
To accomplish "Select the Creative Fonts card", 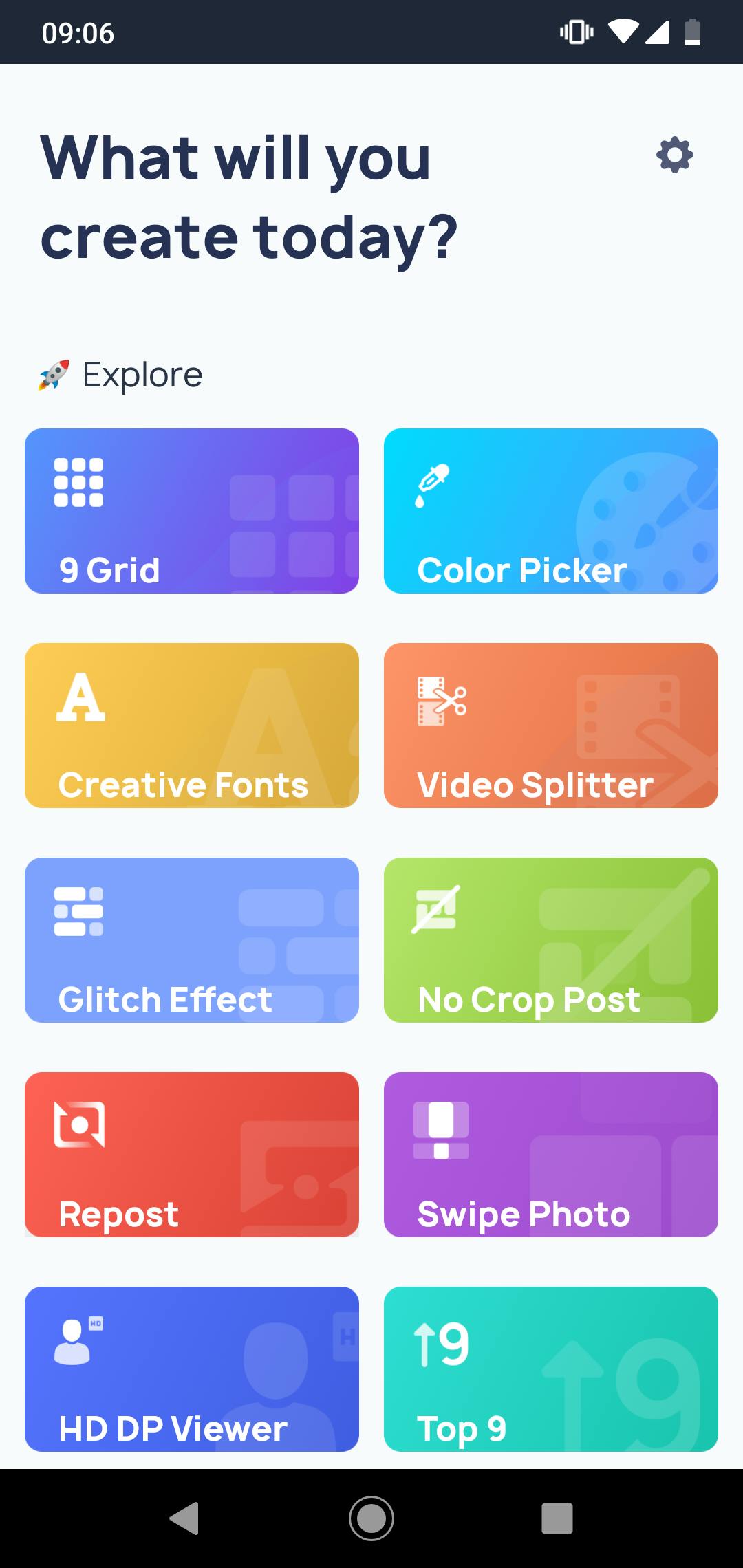I will point(192,726).
